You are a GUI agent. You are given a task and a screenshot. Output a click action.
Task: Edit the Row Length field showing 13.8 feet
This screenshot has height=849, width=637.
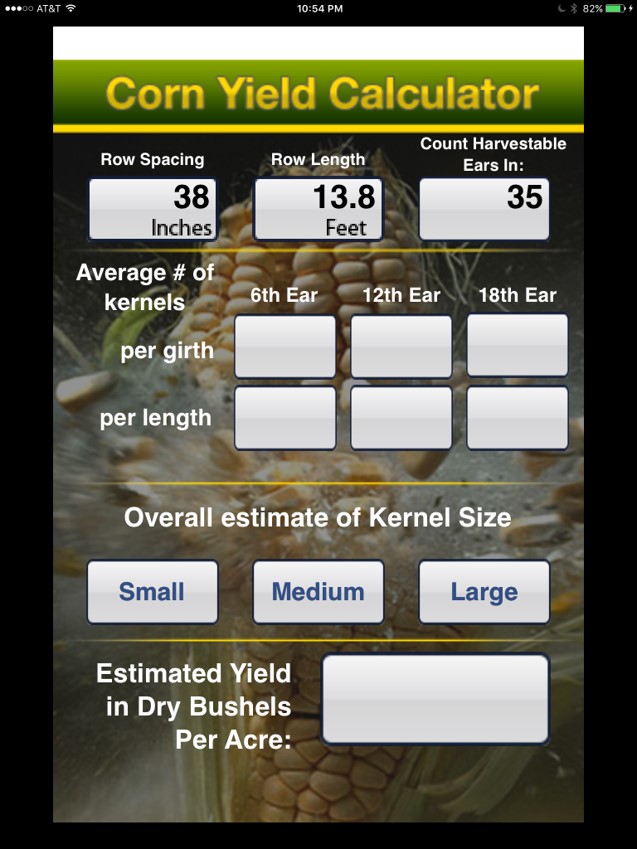tap(318, 209)
